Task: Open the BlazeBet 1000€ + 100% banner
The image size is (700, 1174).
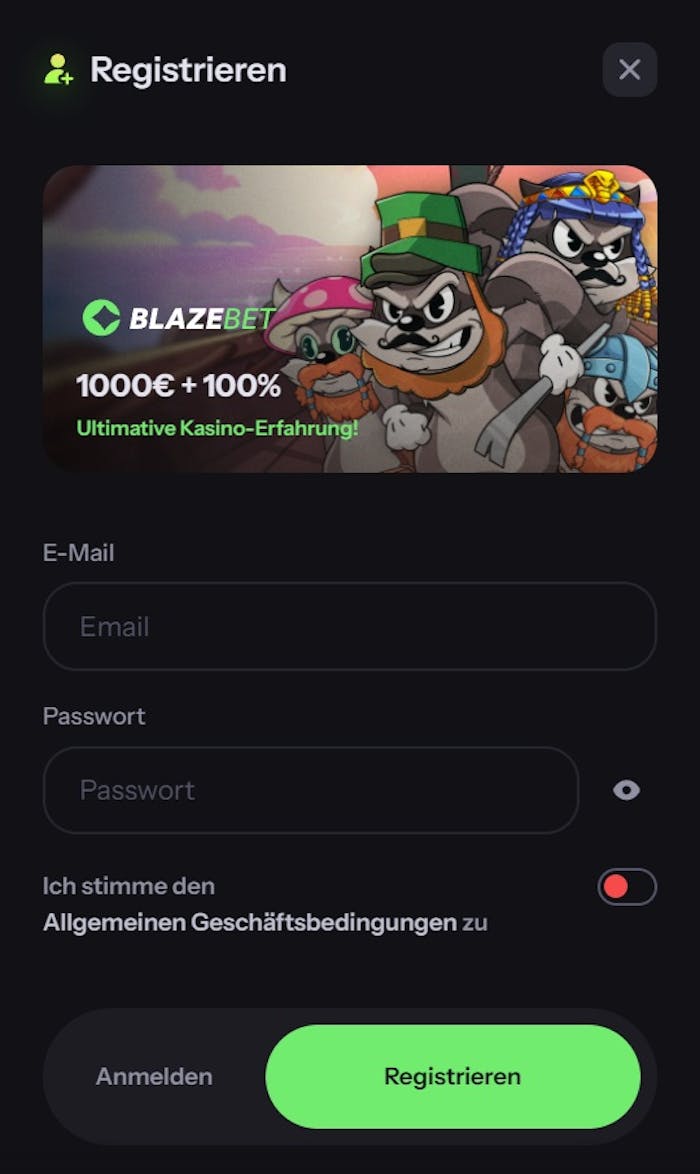Action: coord(349,318)
